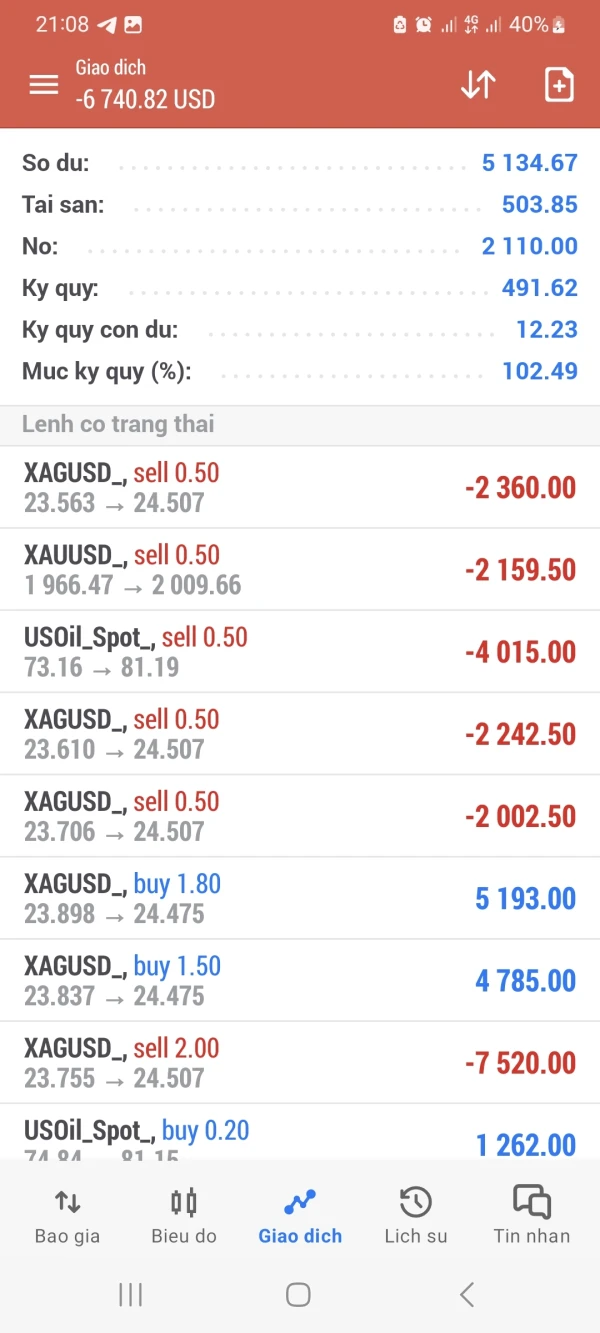Switch to the Bieu do tab
The height and width of the screenshot is (1333, 600).
[184, 1215]
